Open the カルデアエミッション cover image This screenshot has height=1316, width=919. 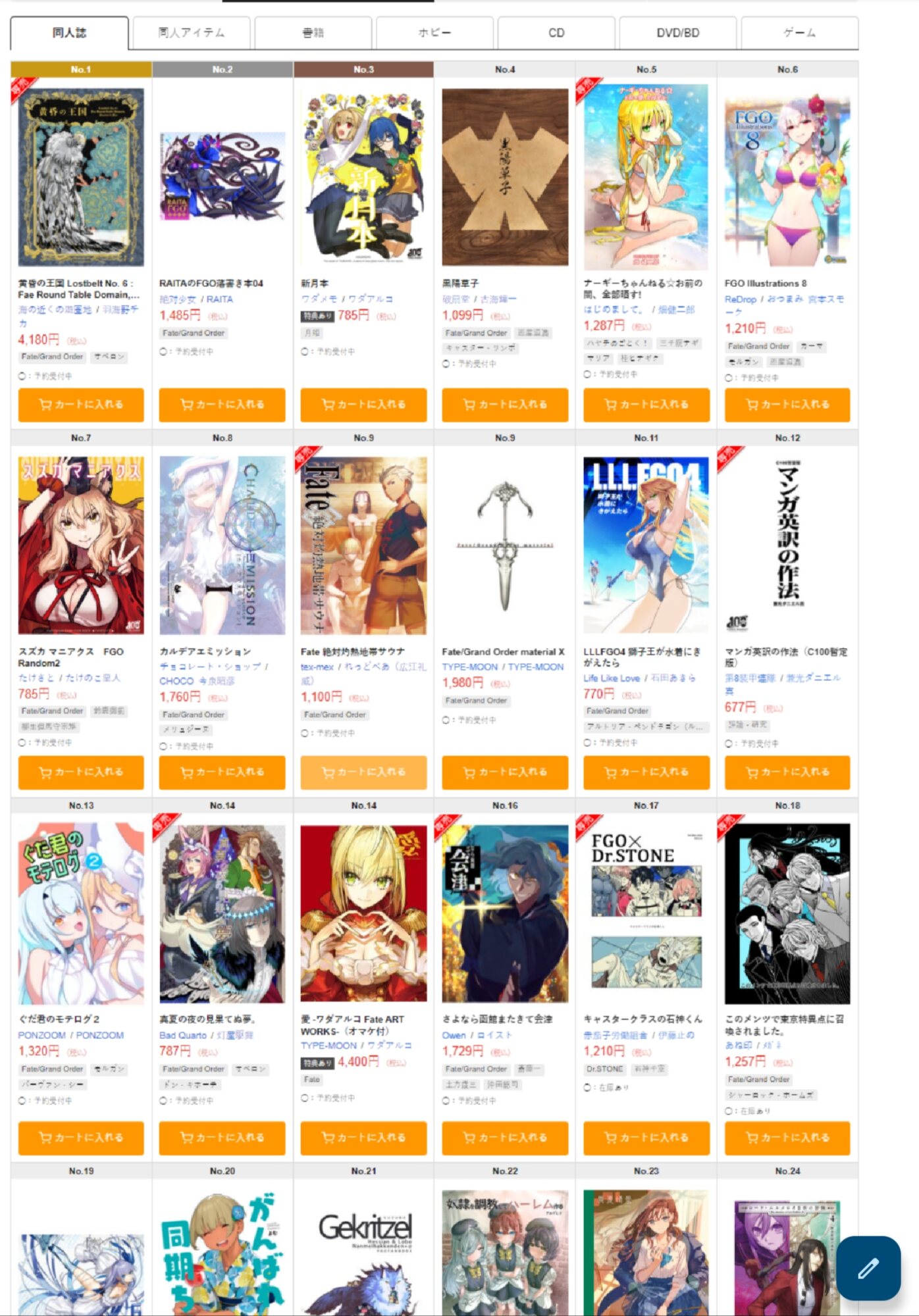[222, 545]
